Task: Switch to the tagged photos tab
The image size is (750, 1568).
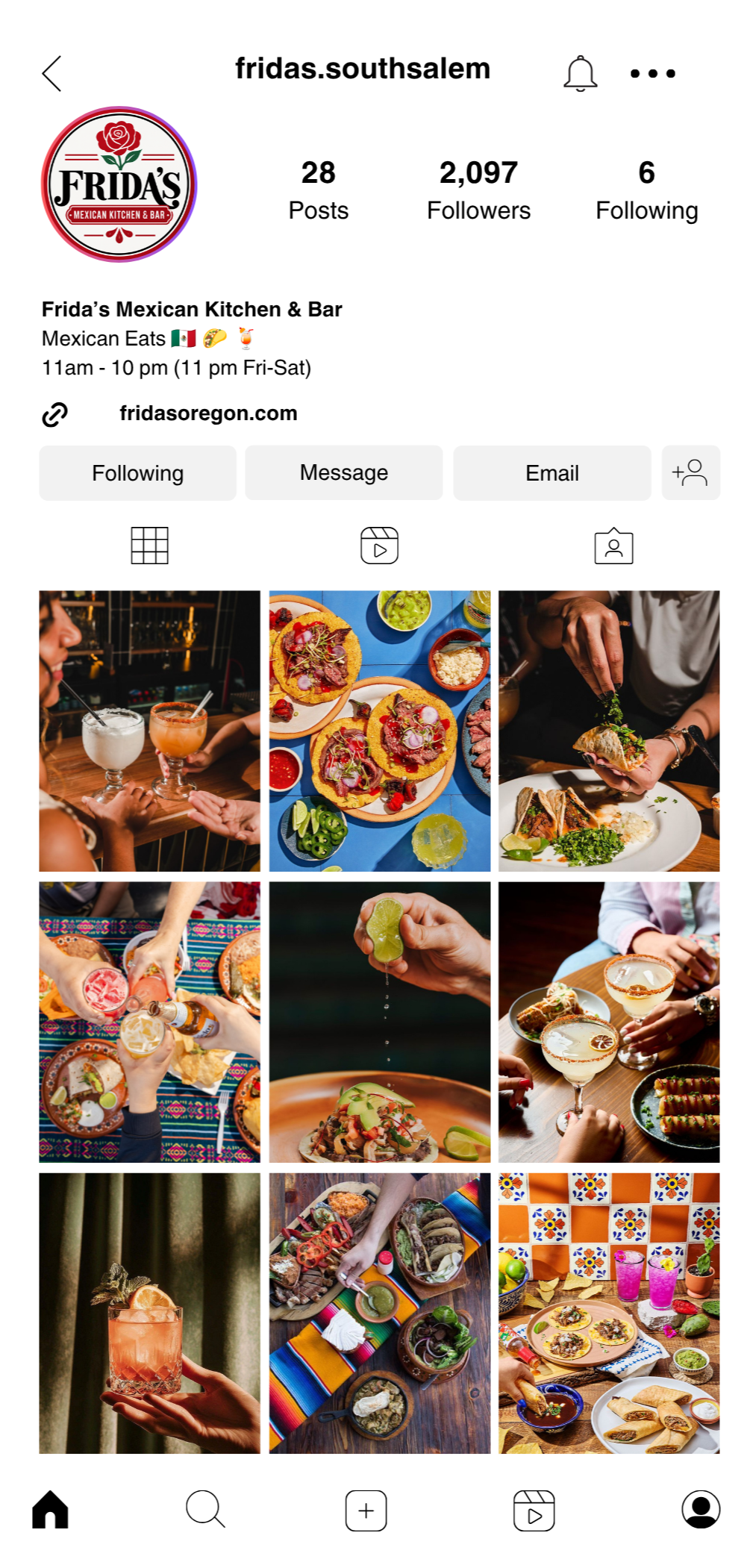Action: [x=613, y=546]
